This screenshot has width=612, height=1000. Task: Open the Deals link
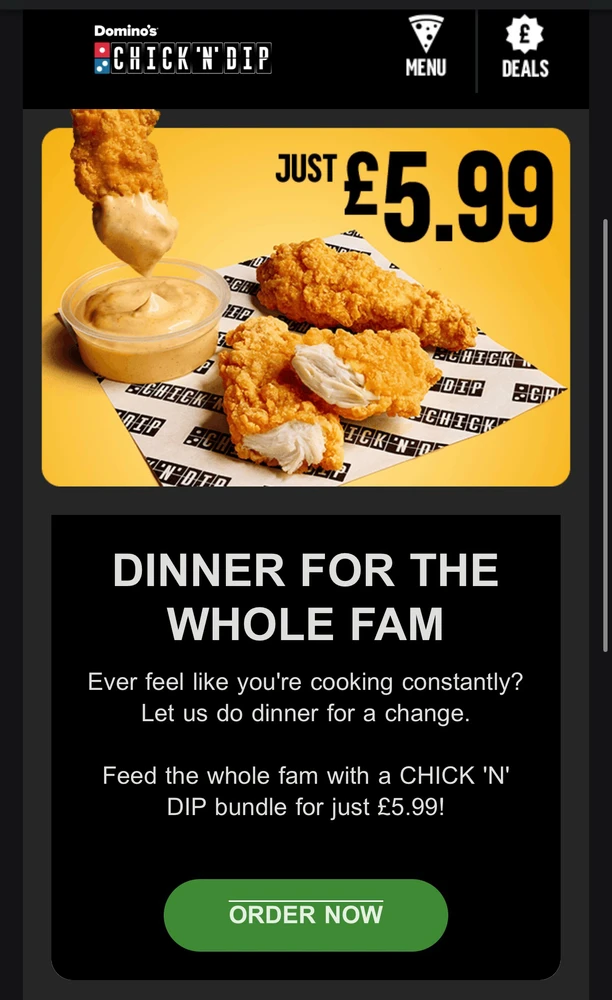(525, 47)
